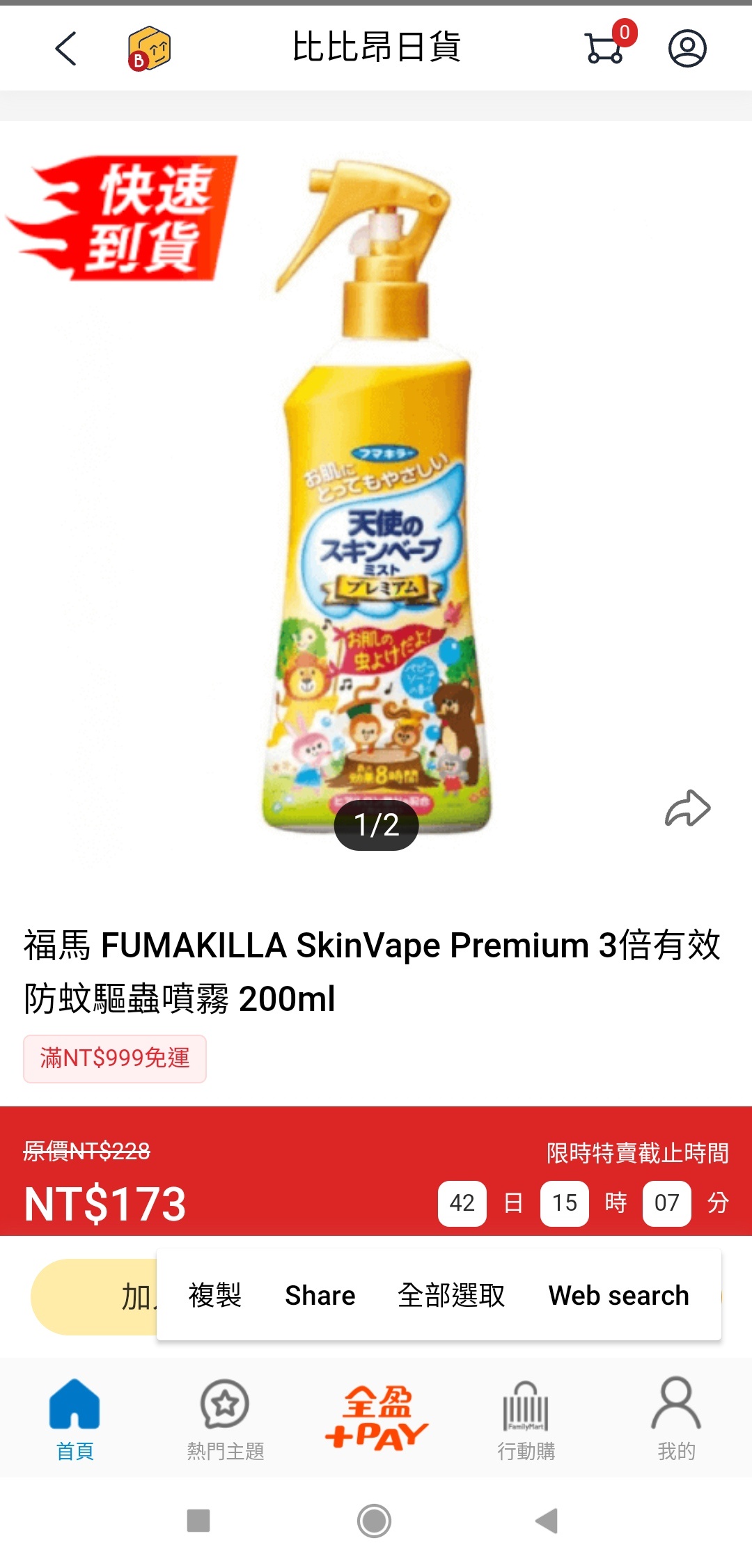Tap the system home button
The height and width of the screenshot is (1568, 752).
[374, 1521]
